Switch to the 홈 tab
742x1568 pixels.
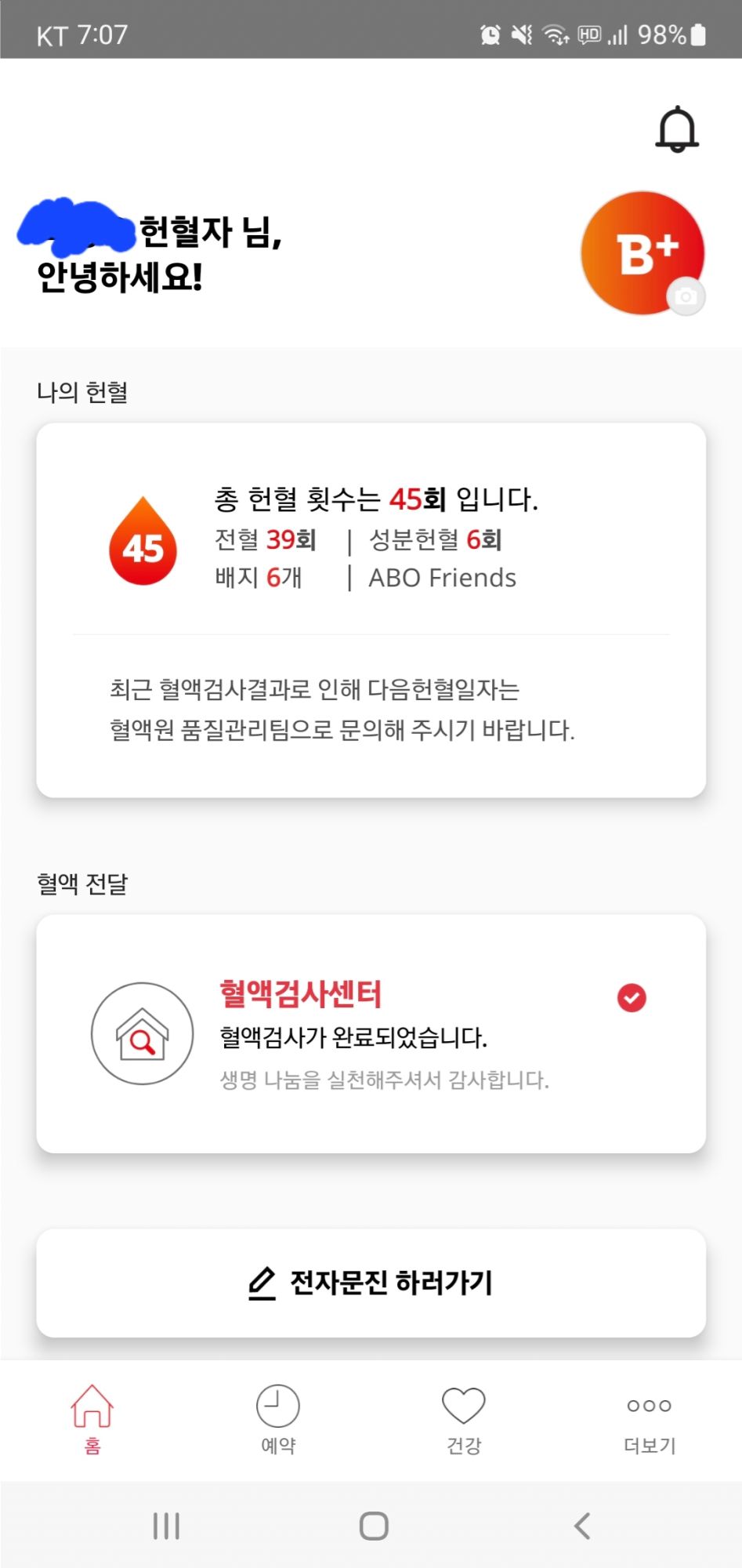click(x=92, y=1419)
